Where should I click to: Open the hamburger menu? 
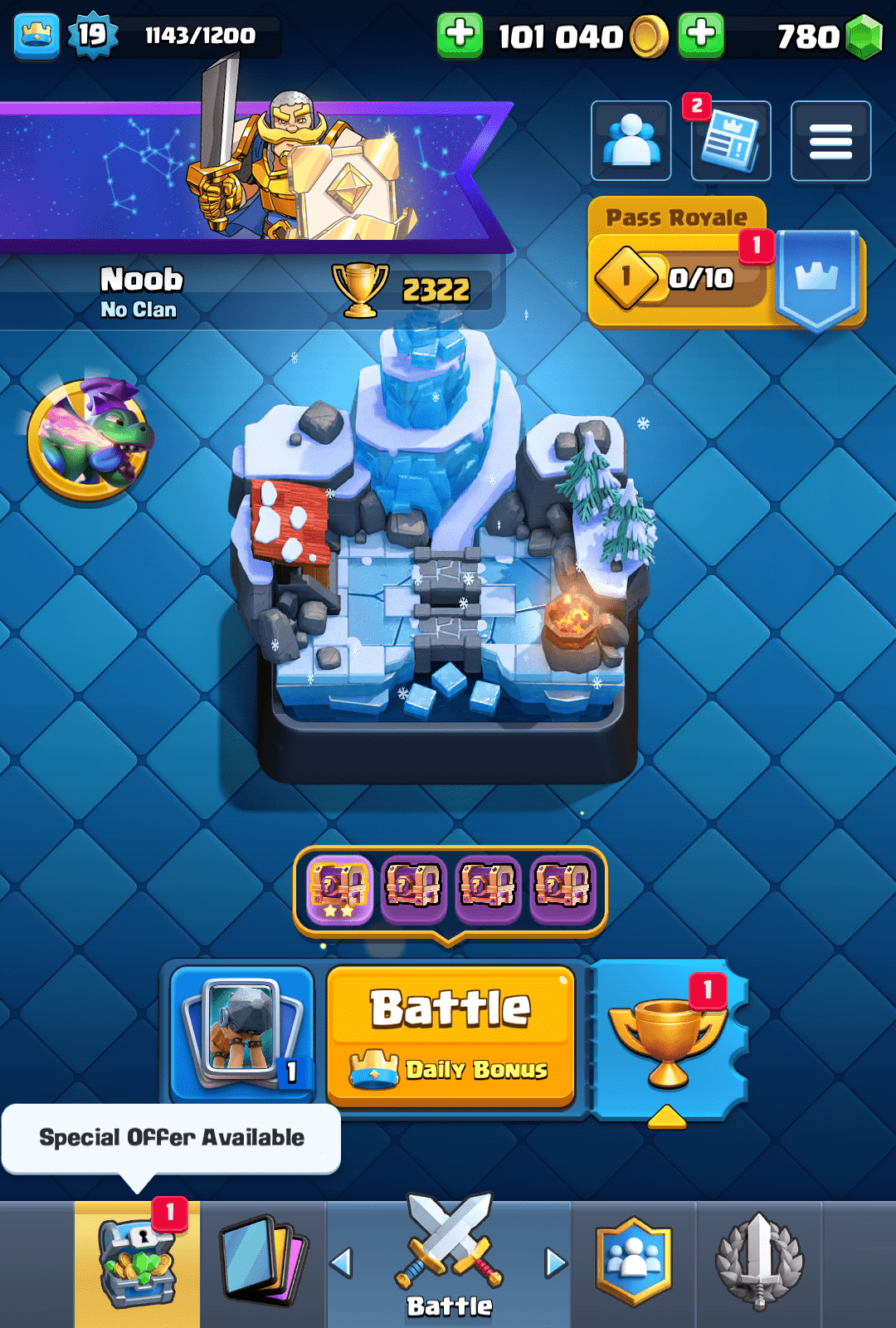[830, 141]
